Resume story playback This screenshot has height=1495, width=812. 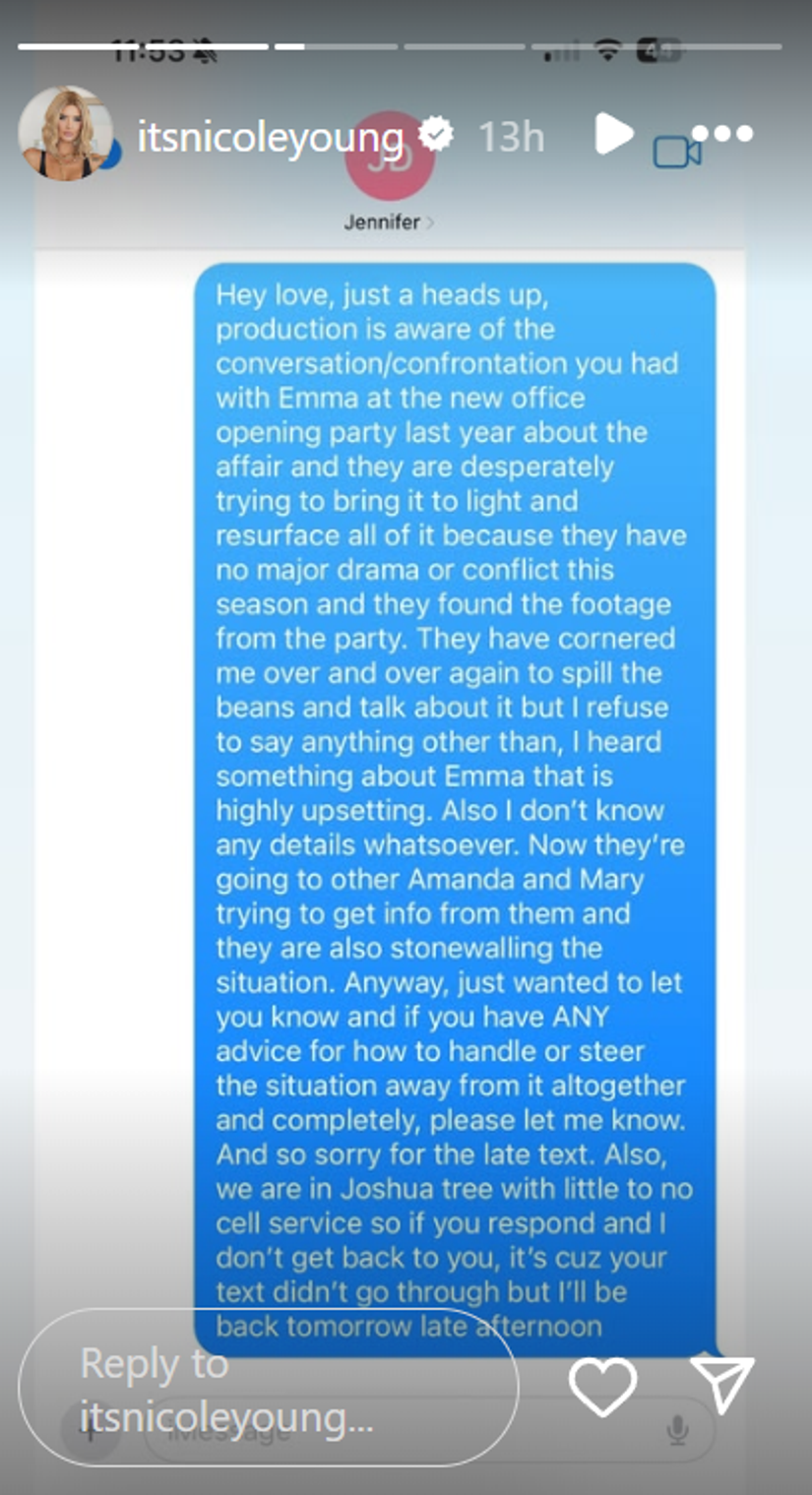click(x=613, y=134)
